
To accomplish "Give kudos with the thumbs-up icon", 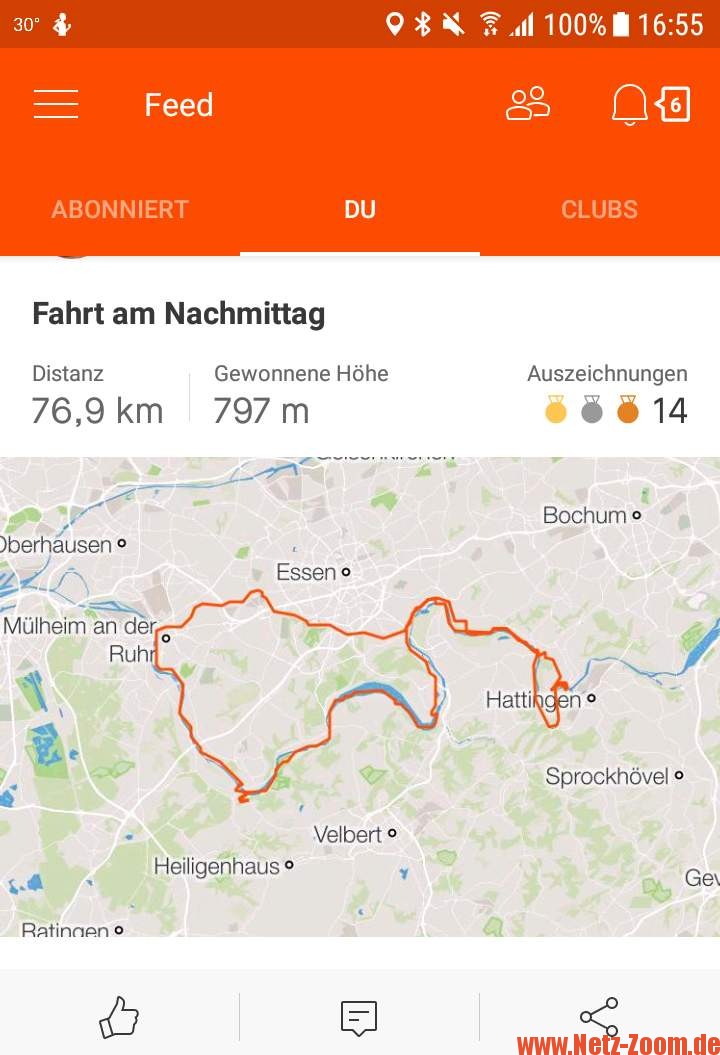I will point(119,1017).
